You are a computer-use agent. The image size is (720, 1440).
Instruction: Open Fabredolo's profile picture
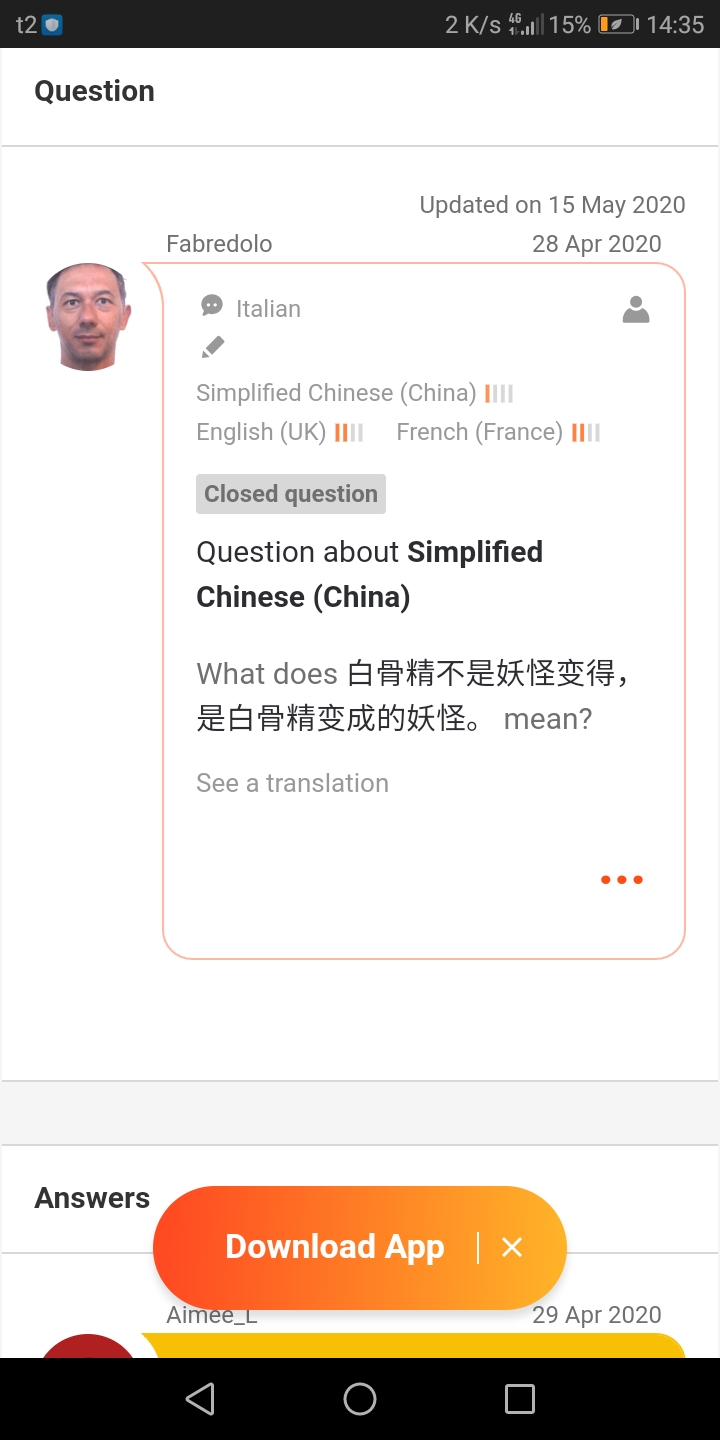click(x=88, y=317)
